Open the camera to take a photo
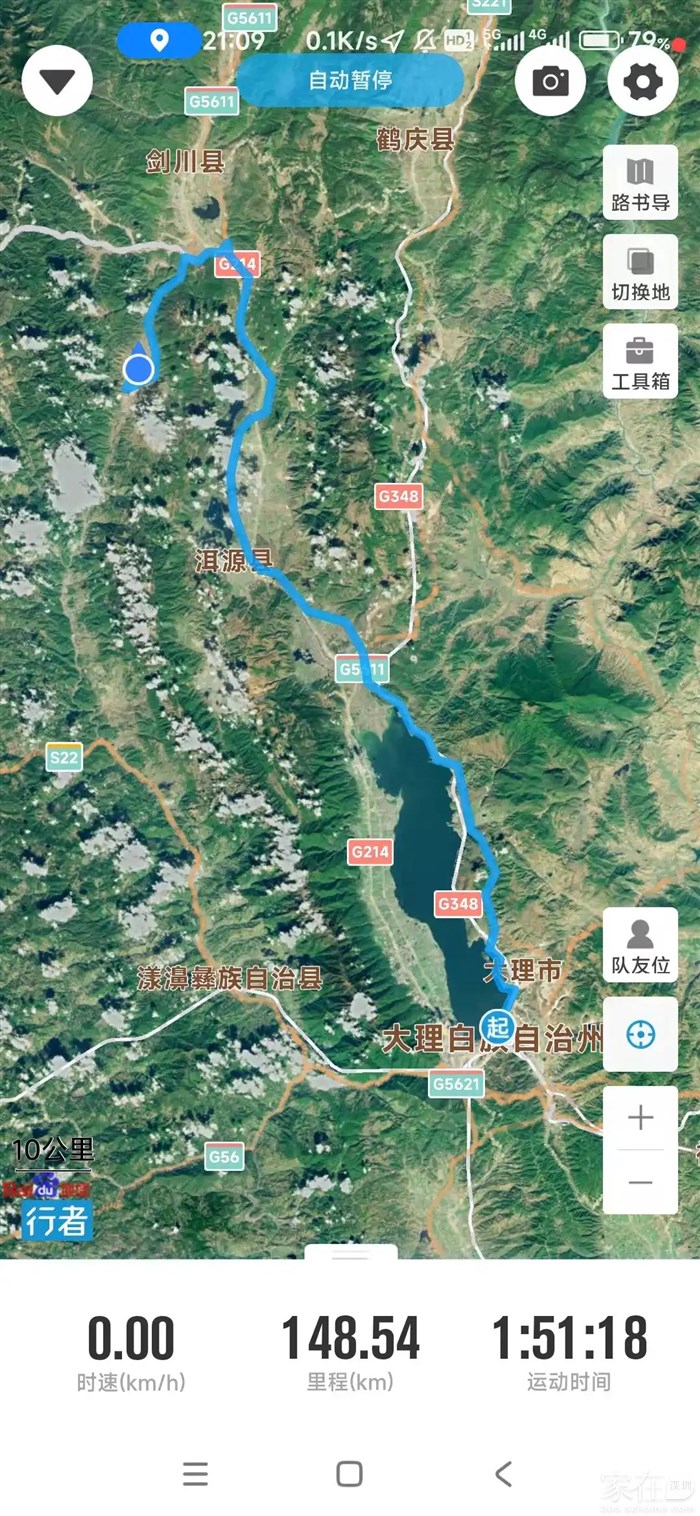The width and height of the screenshot is (700, 1516). 550,81
